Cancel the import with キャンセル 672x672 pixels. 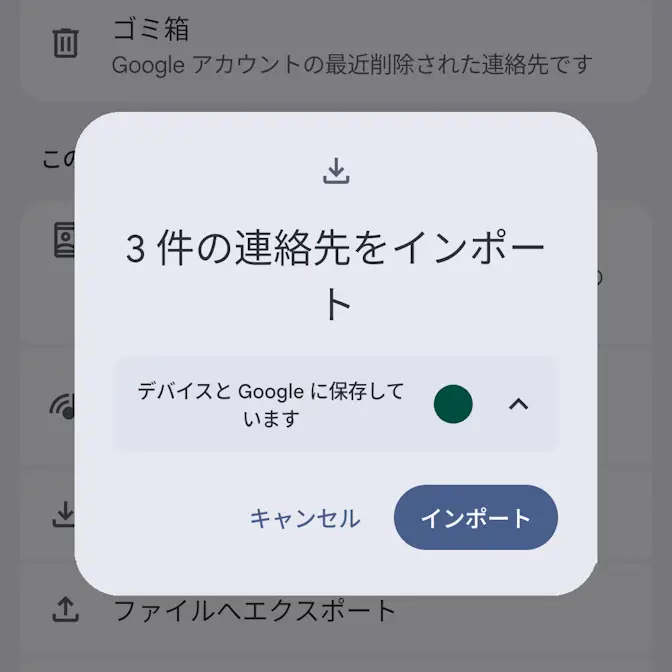tap(304, 518)
